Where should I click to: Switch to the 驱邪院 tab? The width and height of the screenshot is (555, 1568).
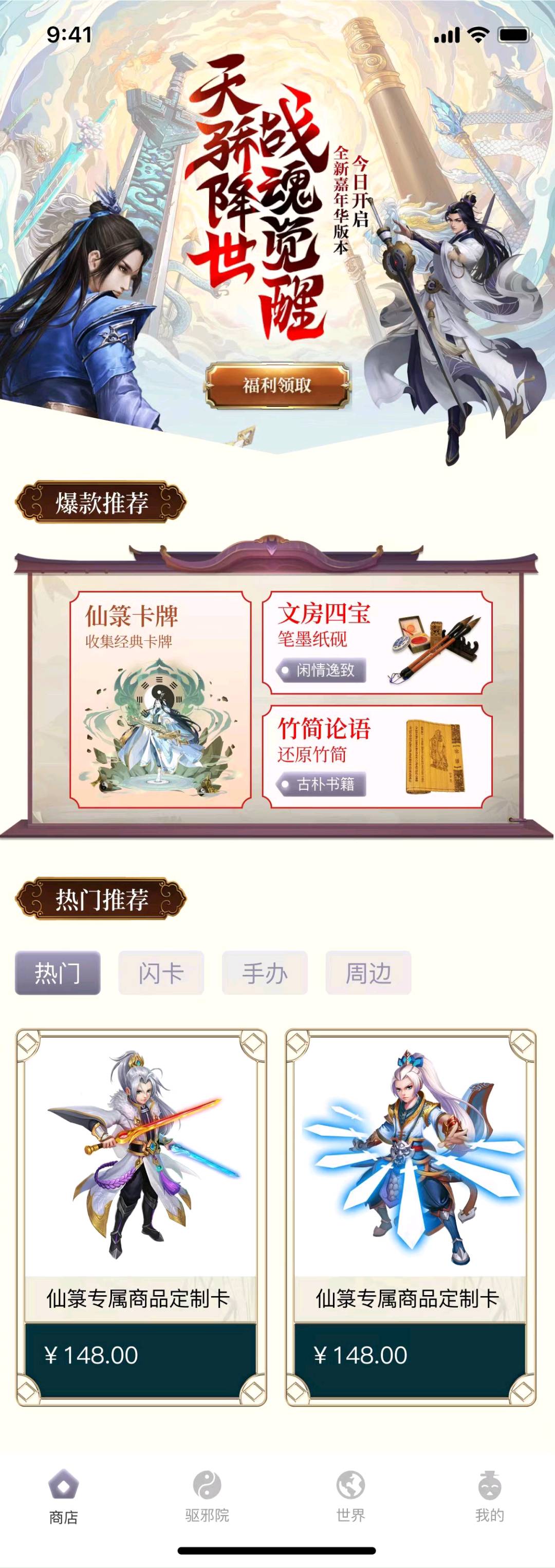point(207,1497)
